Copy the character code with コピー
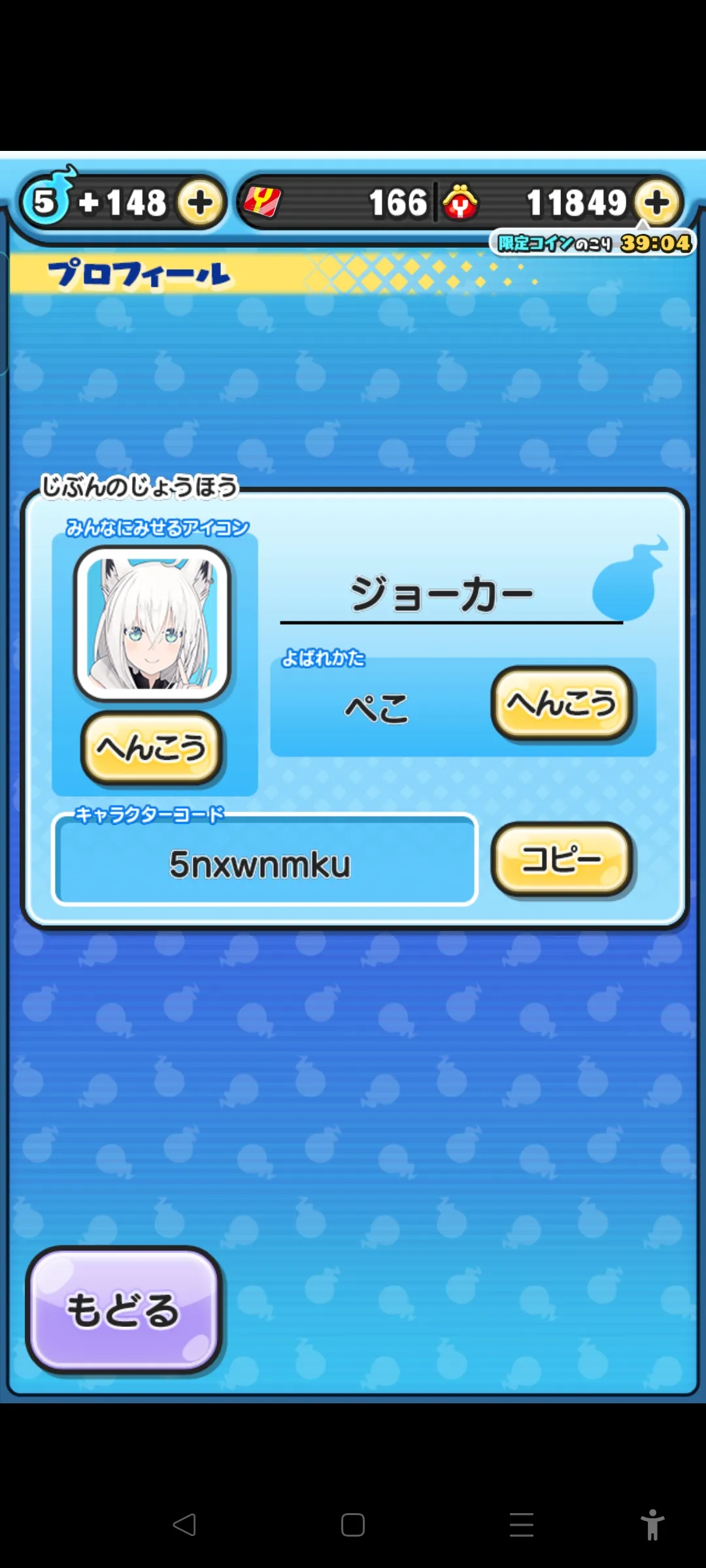The width and height of the screenshot is (706, 1568). pos(562,859)
